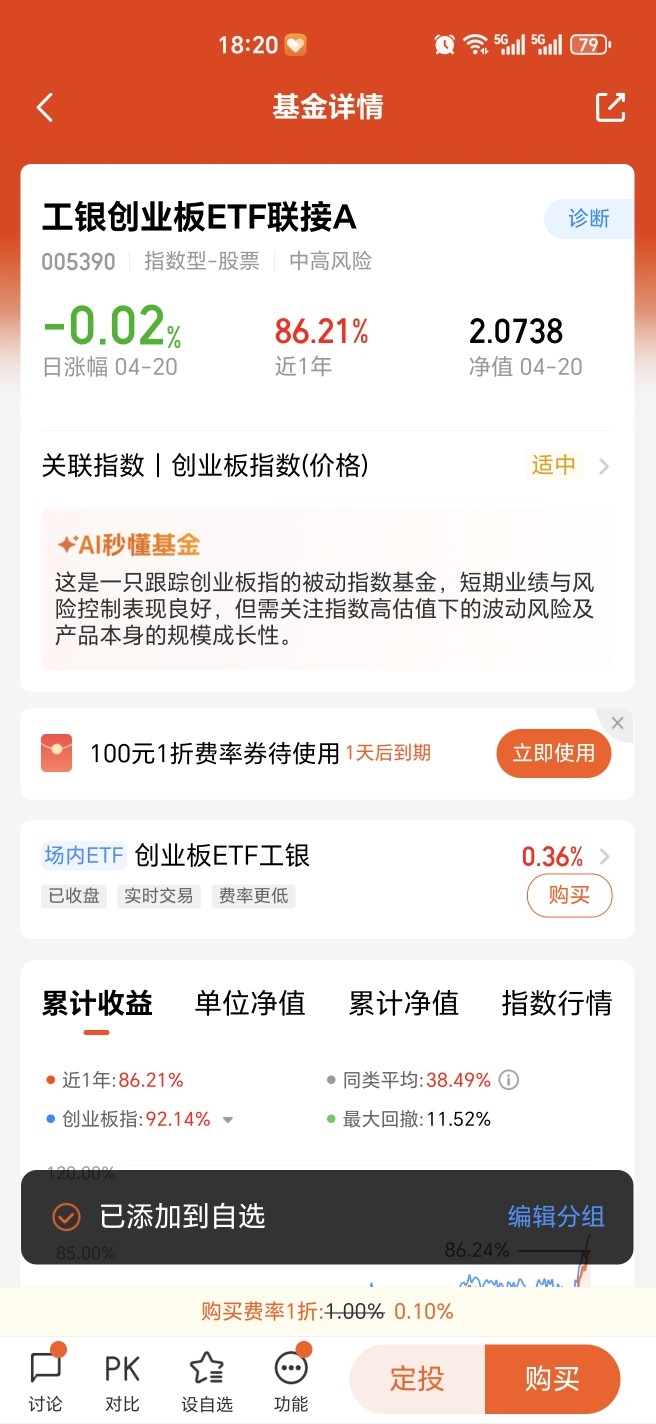656x1424 pixels.
Task: Switch to the 单位净值 tab
Action: coord(250,1003)
